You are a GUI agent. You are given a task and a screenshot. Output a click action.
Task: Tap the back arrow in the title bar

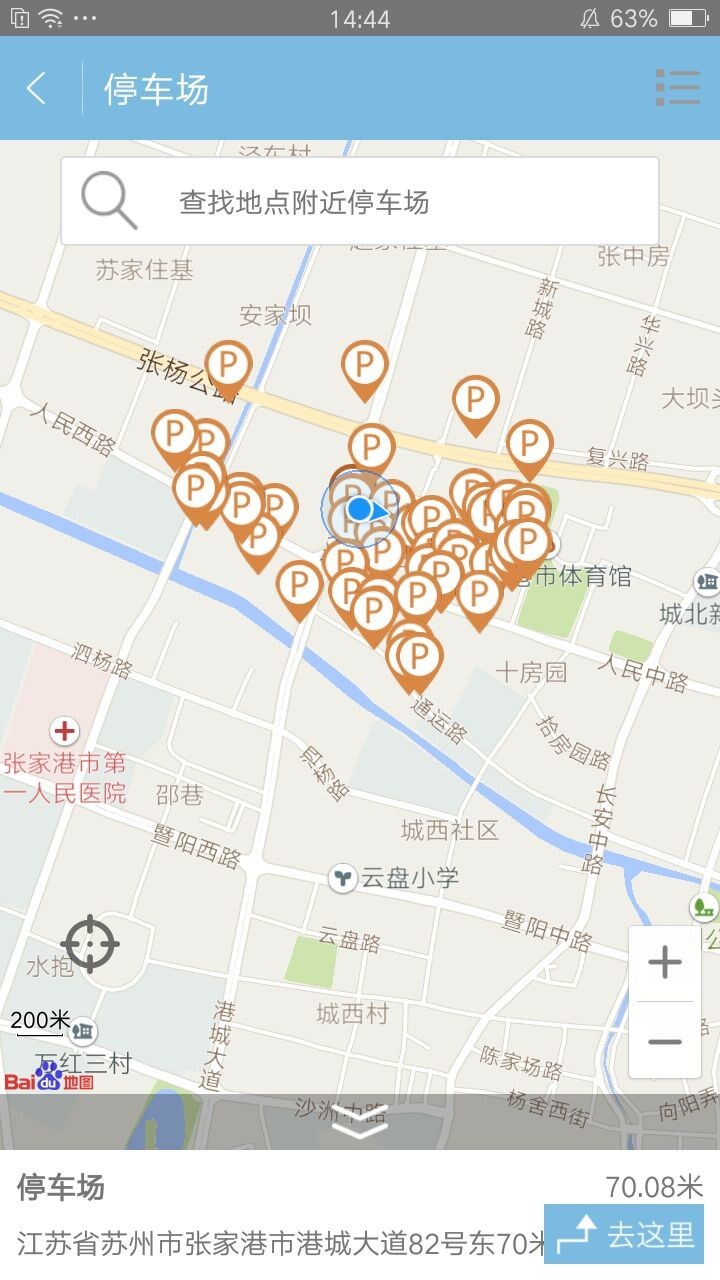tap(36, 88)
